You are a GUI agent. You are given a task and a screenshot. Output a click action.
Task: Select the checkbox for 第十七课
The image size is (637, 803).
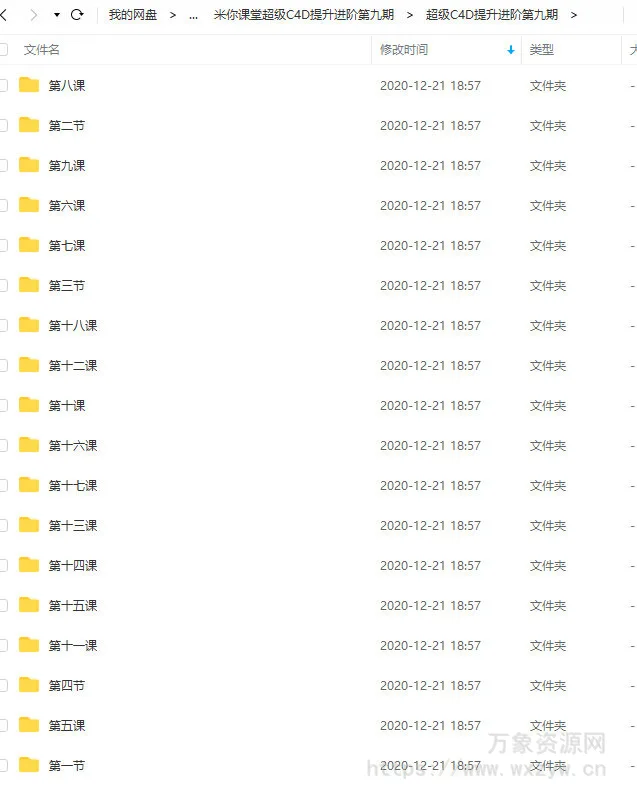pyautogui.click(x=3, y=486)
